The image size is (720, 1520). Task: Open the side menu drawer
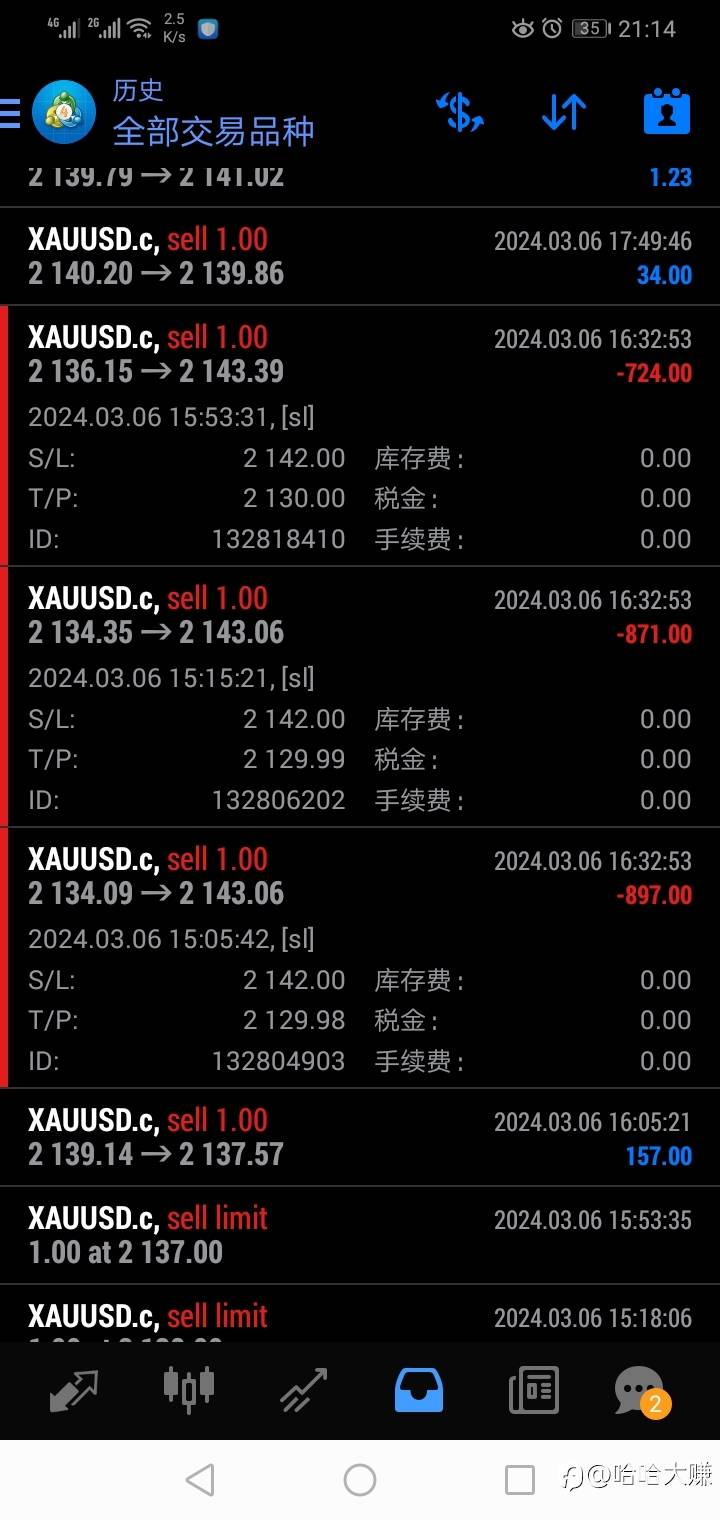(12, 113)
